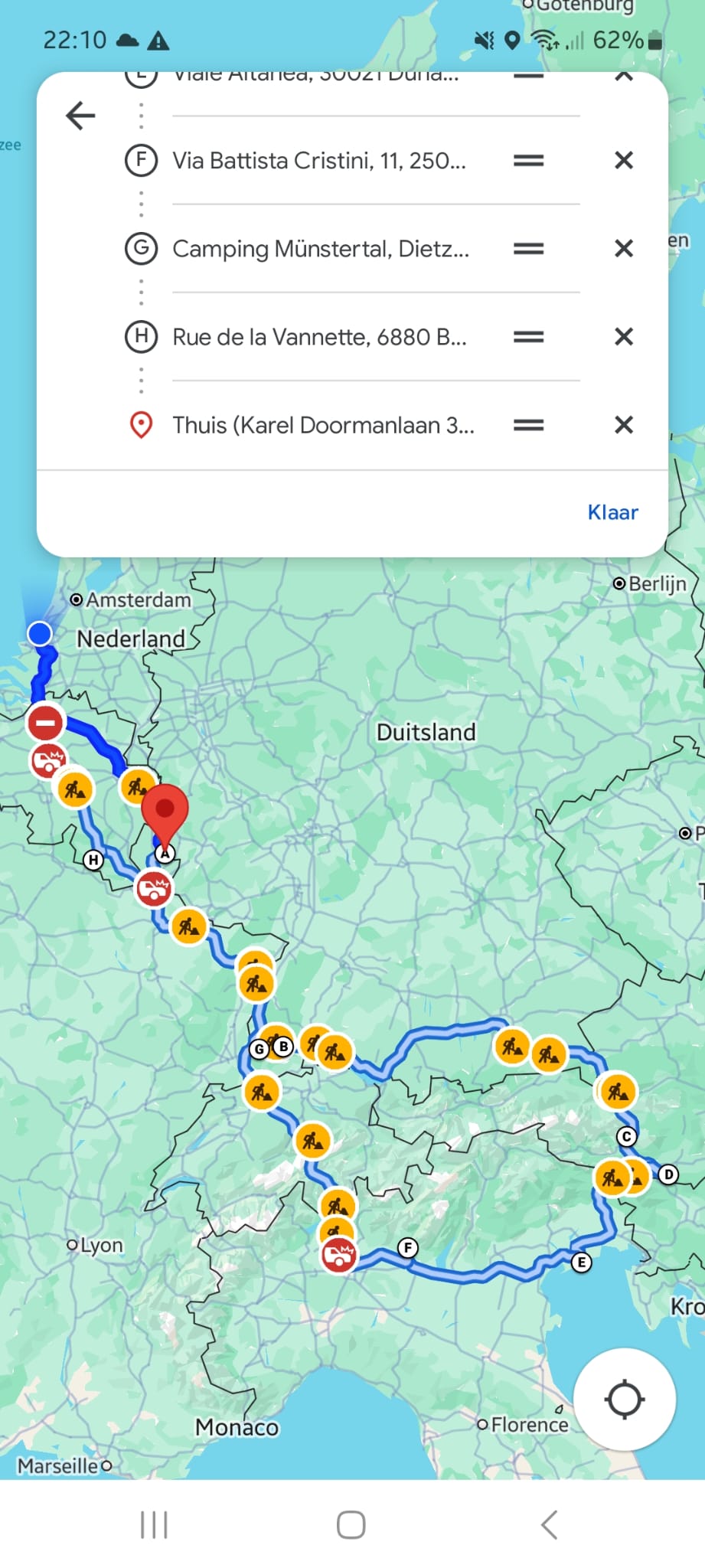Remove the Via Battista Cristini stop
Viewport: 705px width, 1568px height.
pos(624,160)
